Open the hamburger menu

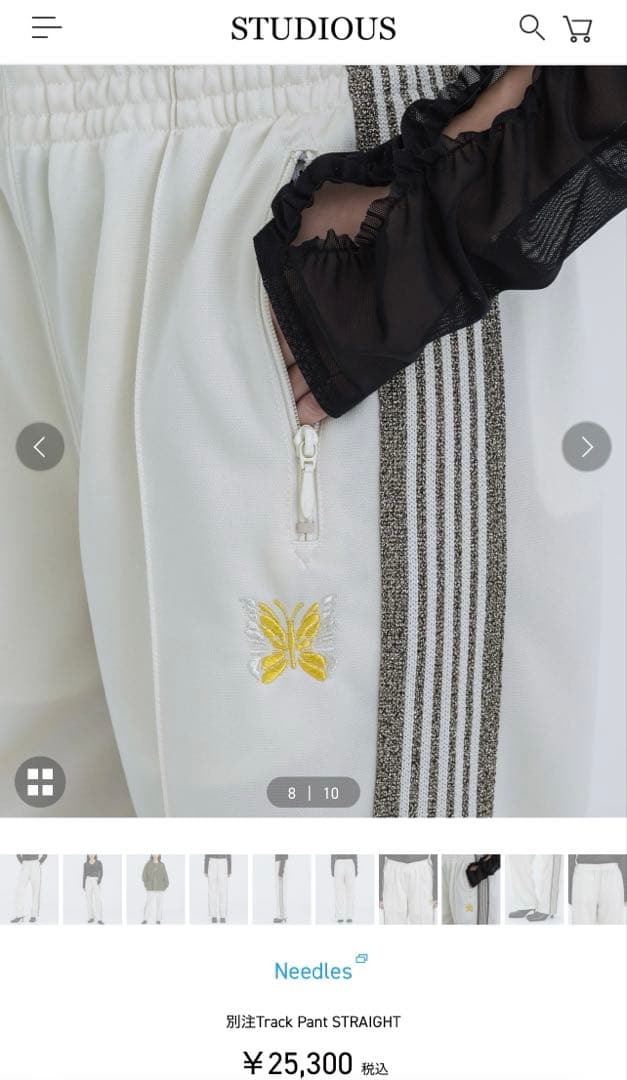tap(46, 28)
